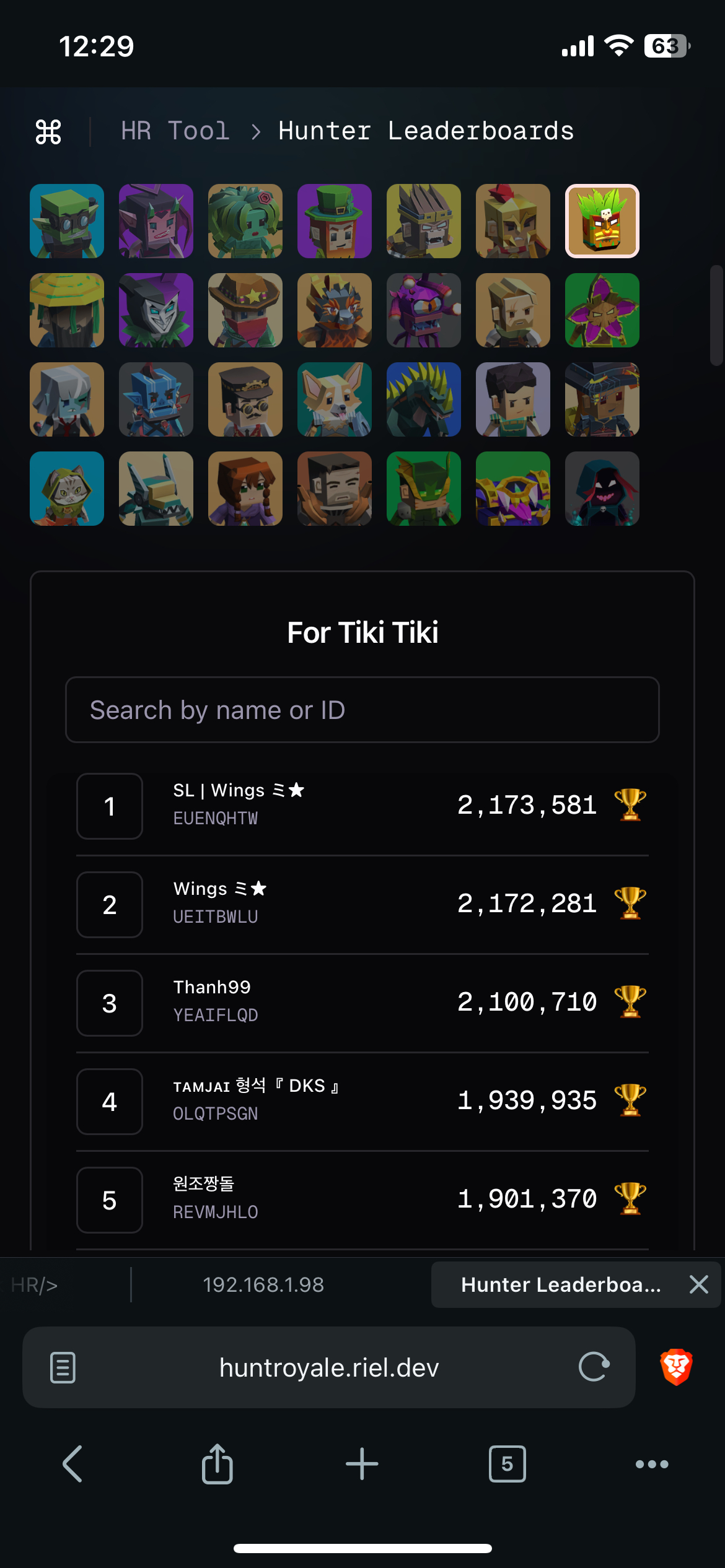Open the browser more options menu
725x1568 pixels.
[652, 1464]
